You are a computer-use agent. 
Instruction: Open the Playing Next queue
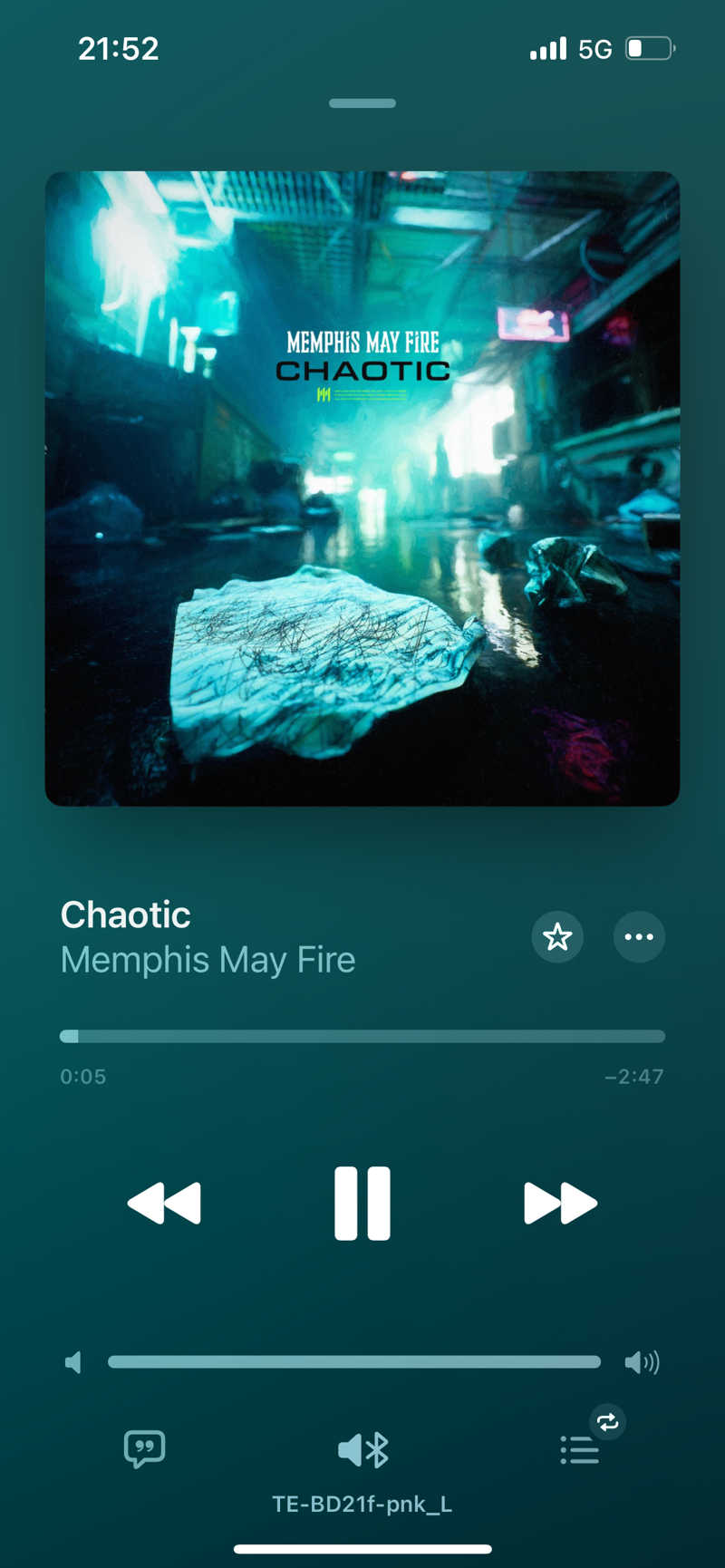580,1448
